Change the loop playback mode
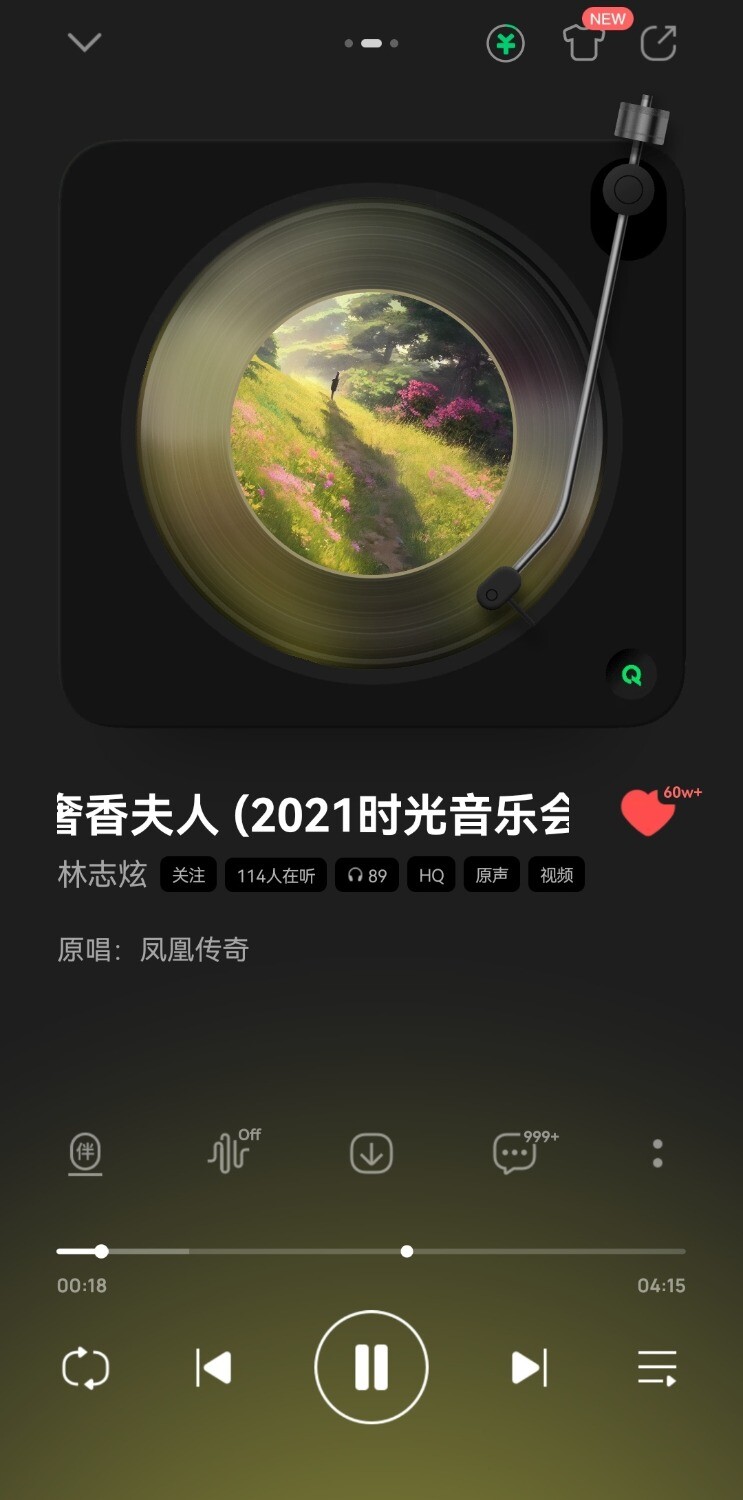The image size is (743, 1500). pyautogui.click(x=86, y=1367)
